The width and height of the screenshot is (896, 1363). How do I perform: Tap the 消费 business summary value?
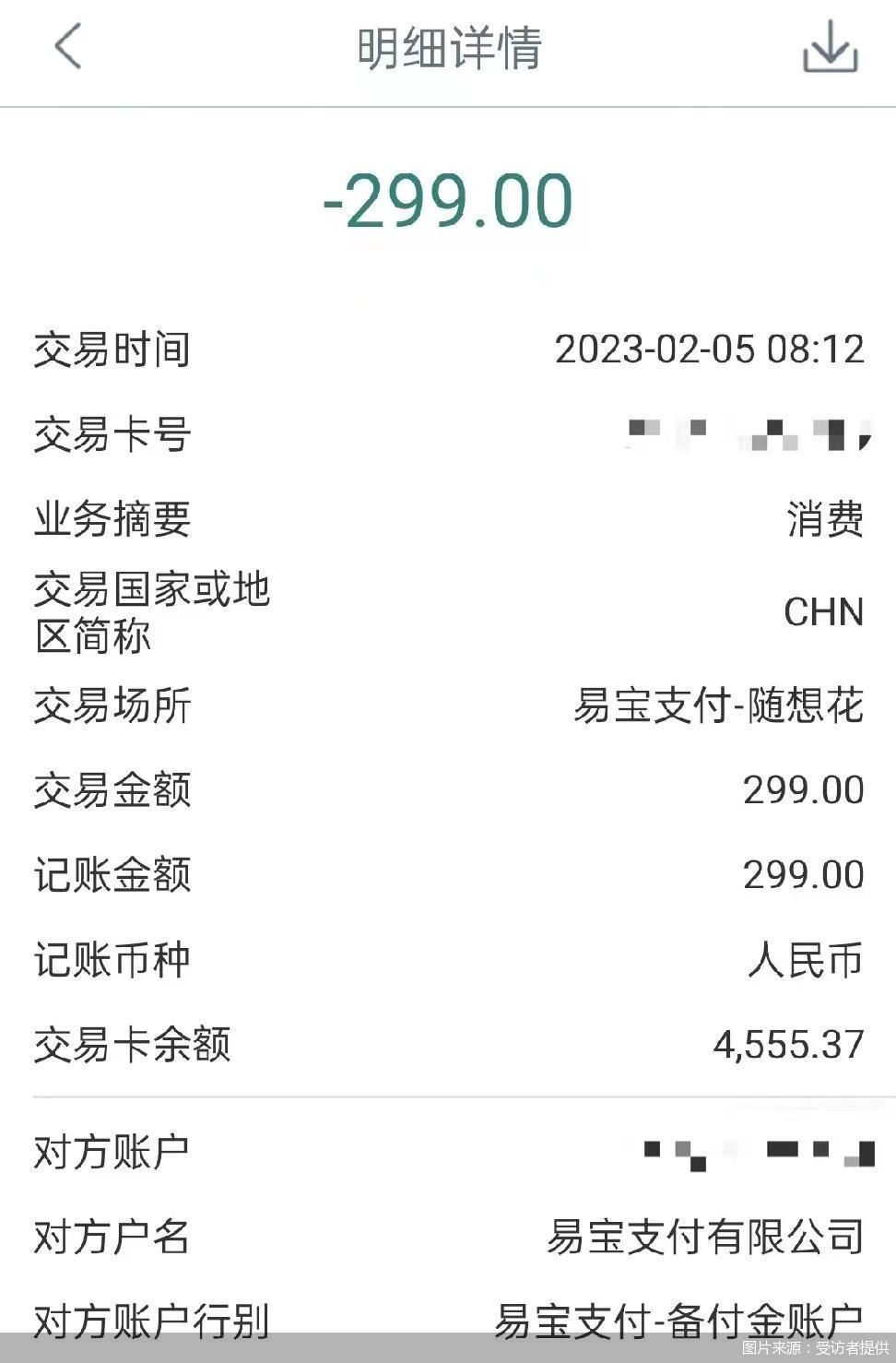pos(828,519)
